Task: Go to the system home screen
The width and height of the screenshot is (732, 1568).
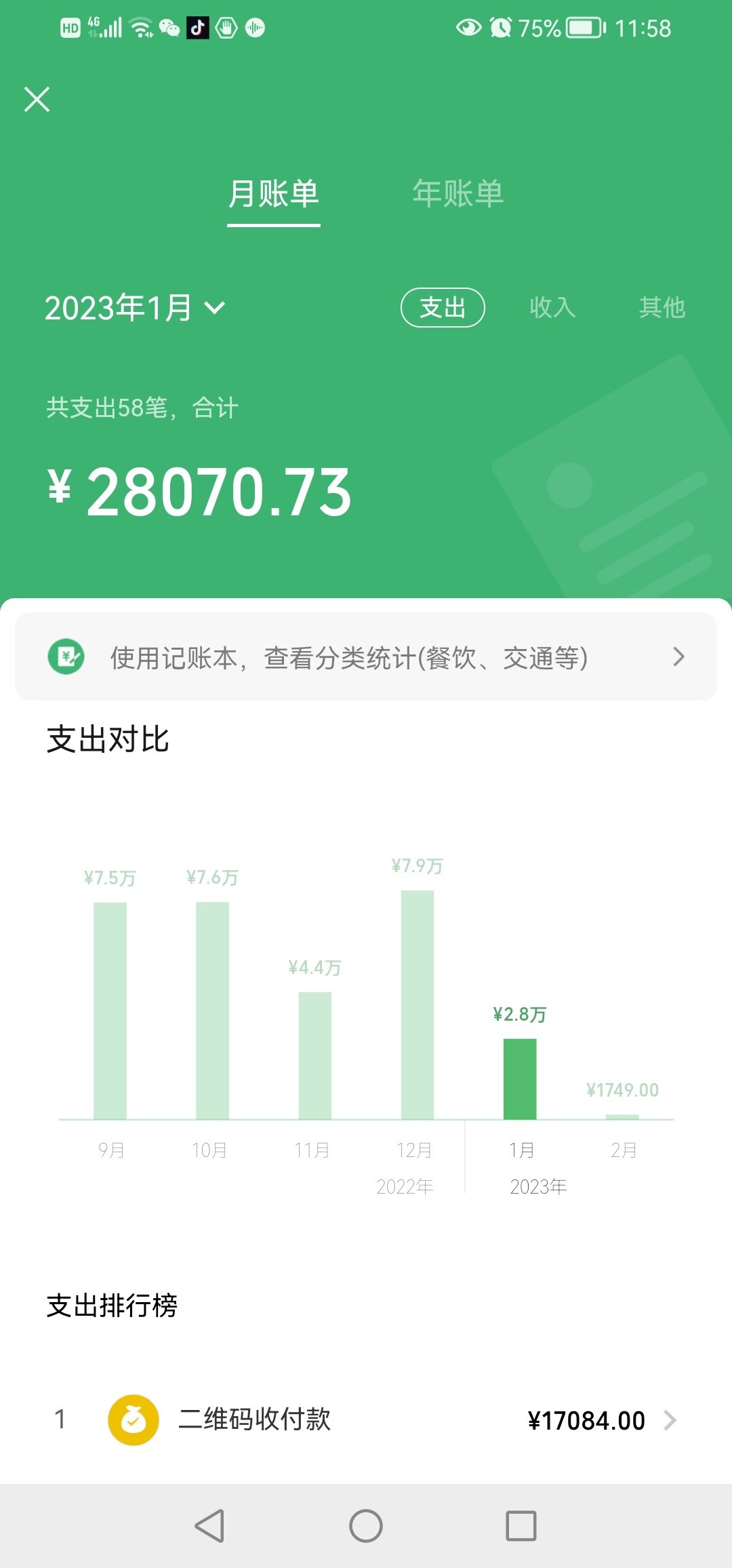Action: tap(366, 1526)
